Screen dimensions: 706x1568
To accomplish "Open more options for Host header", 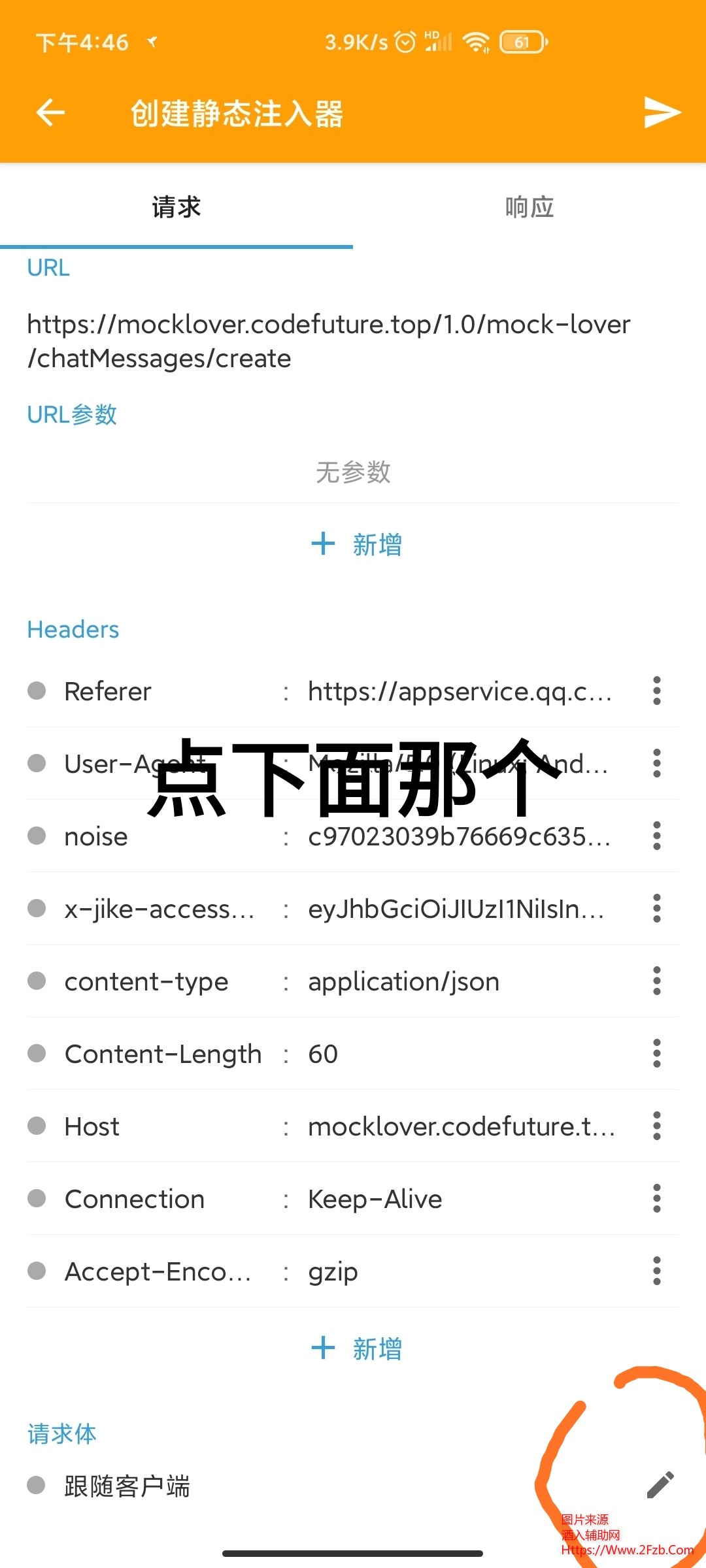I will coord(656,1126).
